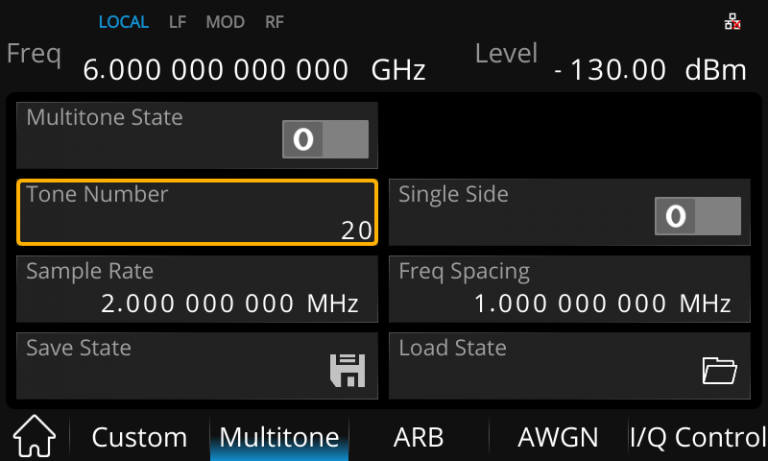Switch to the Custom tab
768x461 pixels.
pos(139,437)
